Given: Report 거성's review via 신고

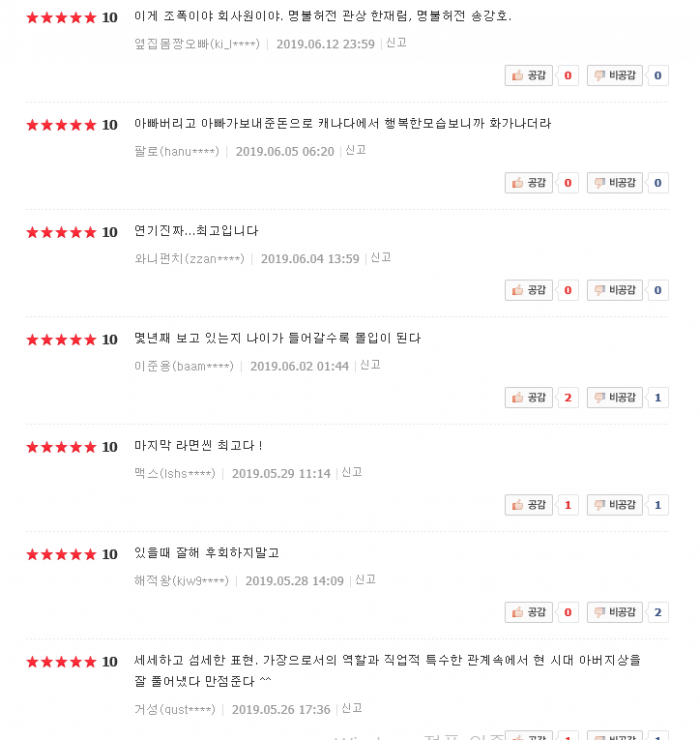Looking at the screenshot, I should [352, 708].
